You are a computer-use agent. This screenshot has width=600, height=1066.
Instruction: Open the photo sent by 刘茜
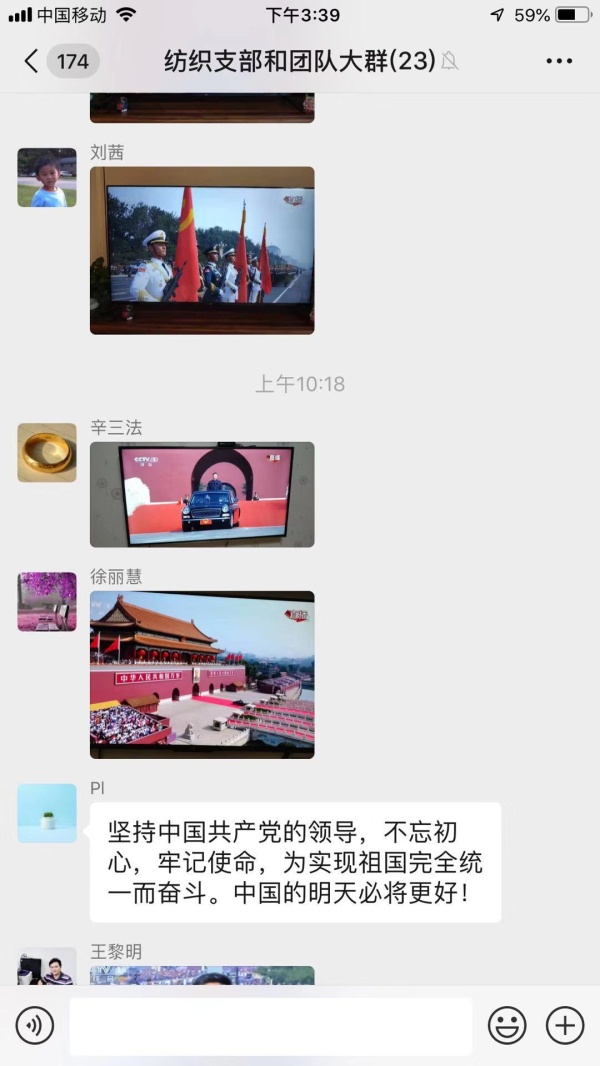[x=202, y=250]
